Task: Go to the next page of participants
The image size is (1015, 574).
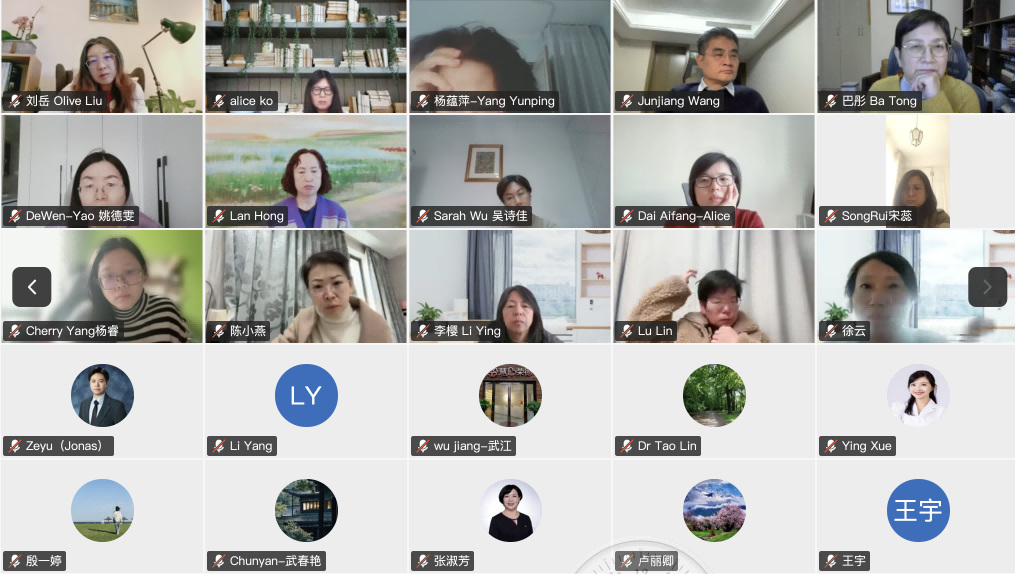Action: tap(987, 287)
